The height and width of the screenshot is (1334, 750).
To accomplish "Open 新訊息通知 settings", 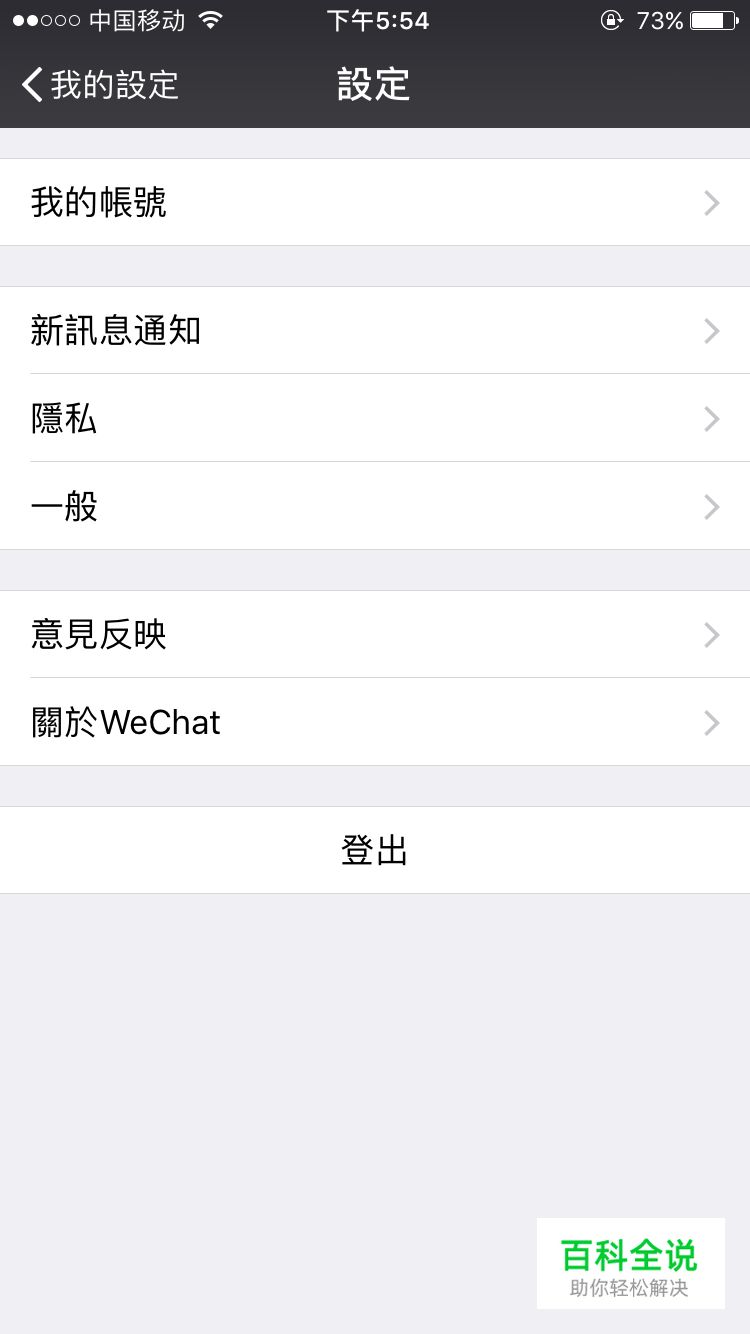I will [375, 330].
